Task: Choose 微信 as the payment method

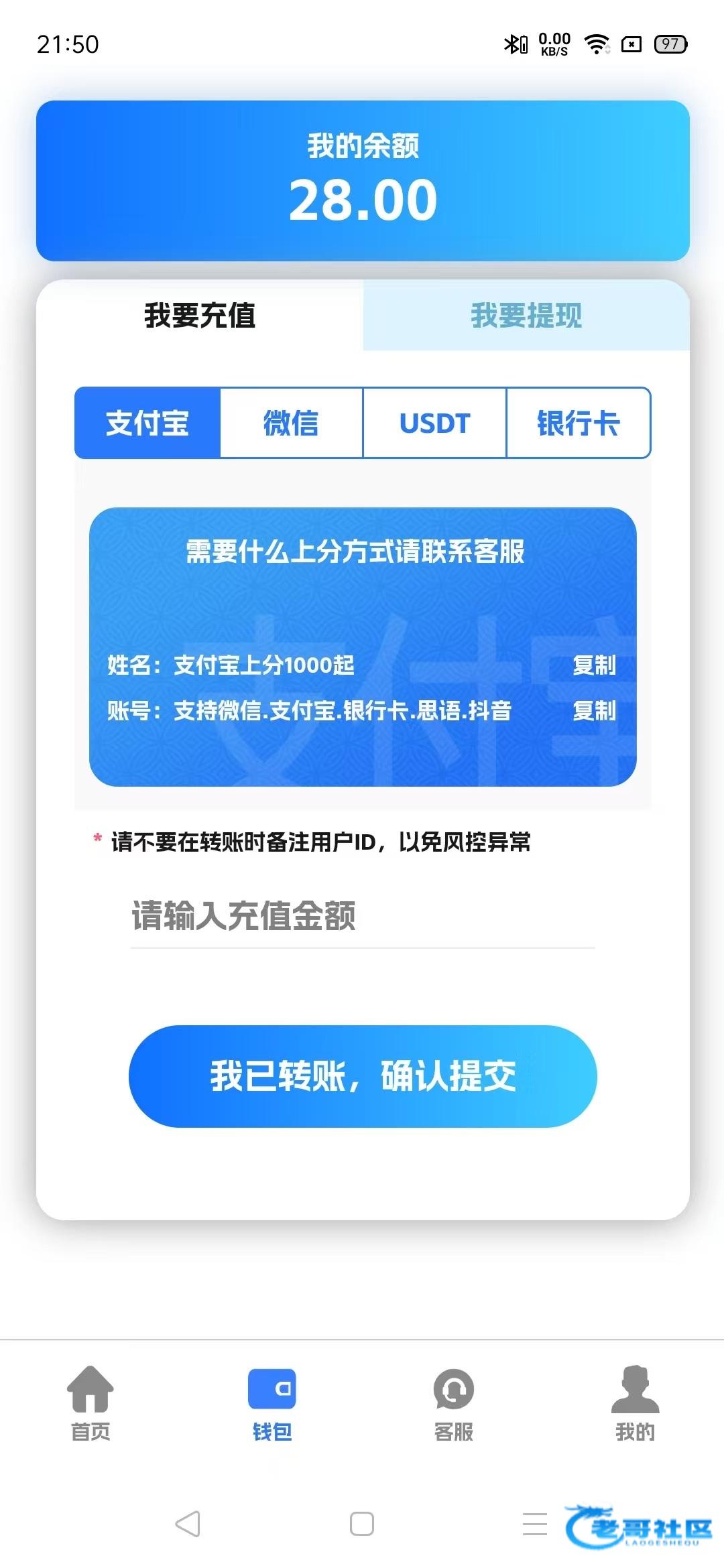Action: 291,423
